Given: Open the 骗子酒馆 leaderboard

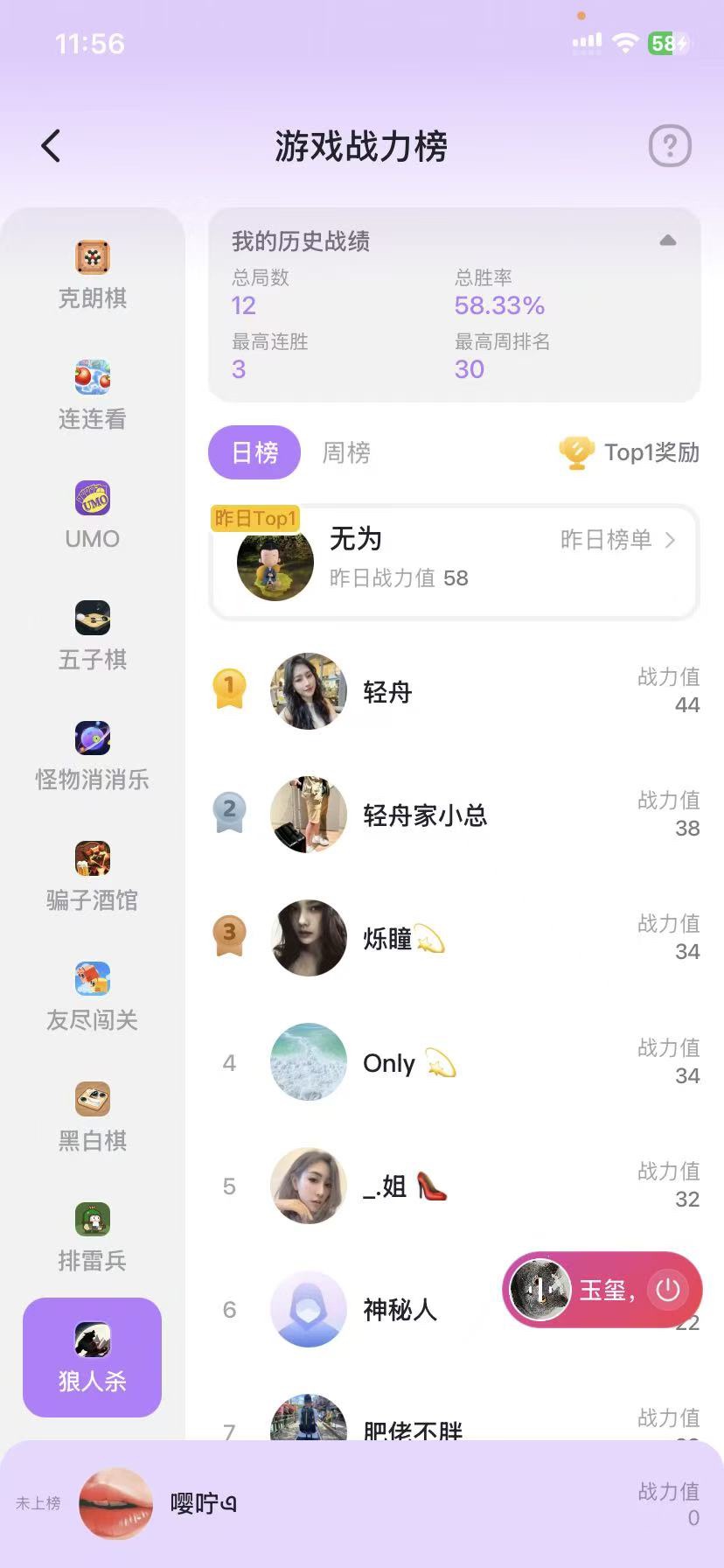Looking at the screenshot, I should click(x=92, y=877).
